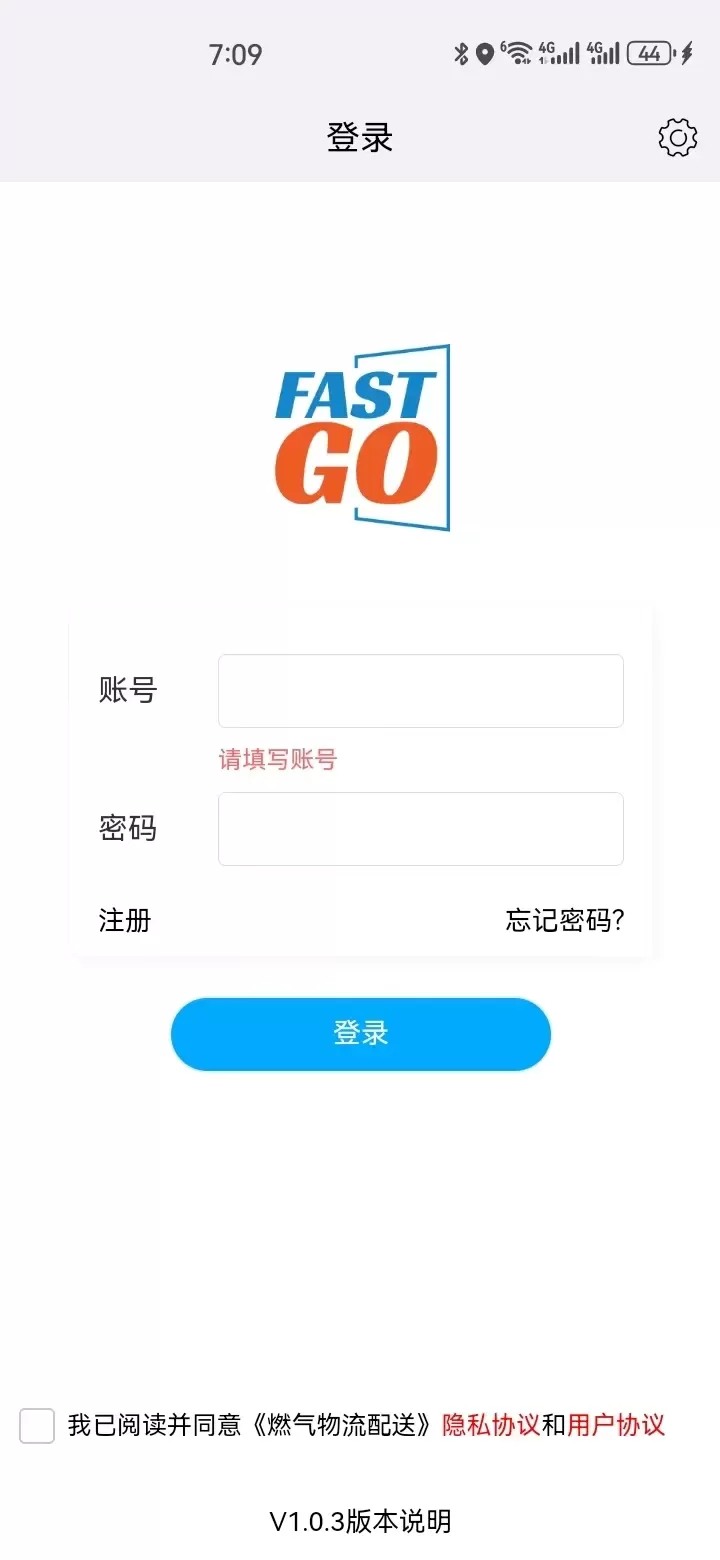Open the settings gear icon
Screen dimensions: 720x1560
pos(677,138)
